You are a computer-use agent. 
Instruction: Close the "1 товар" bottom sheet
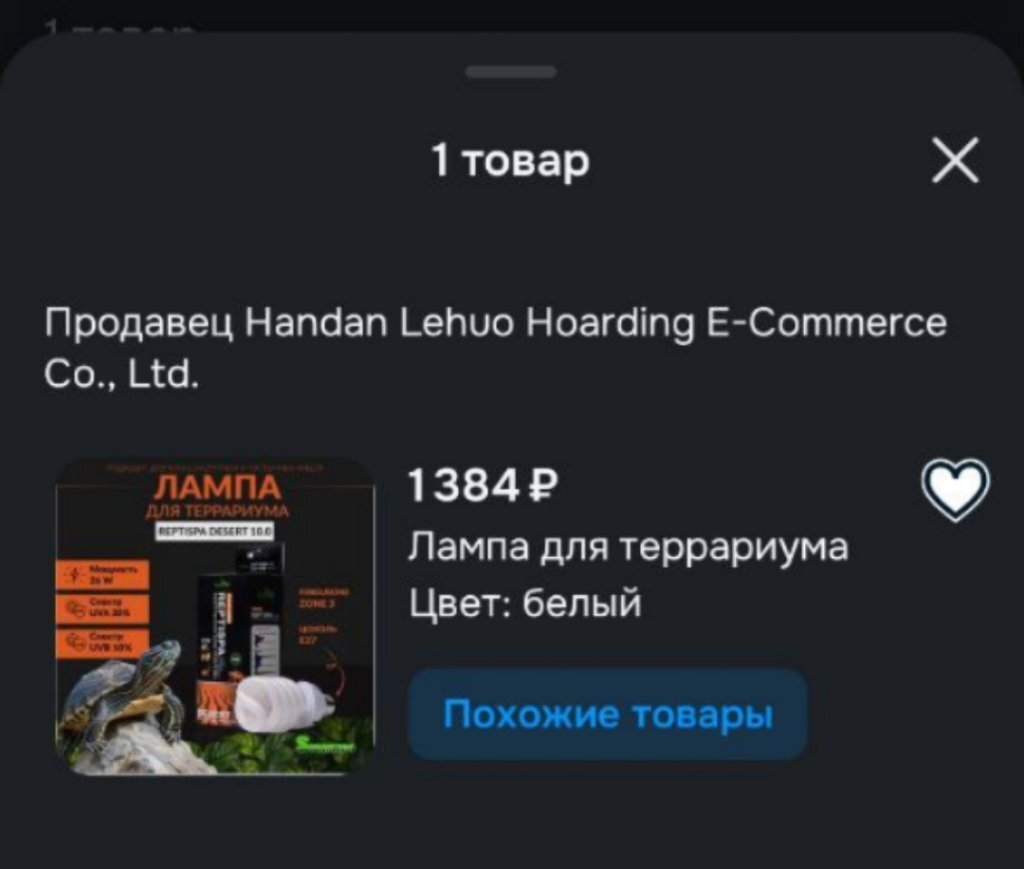tap(955, 161)
